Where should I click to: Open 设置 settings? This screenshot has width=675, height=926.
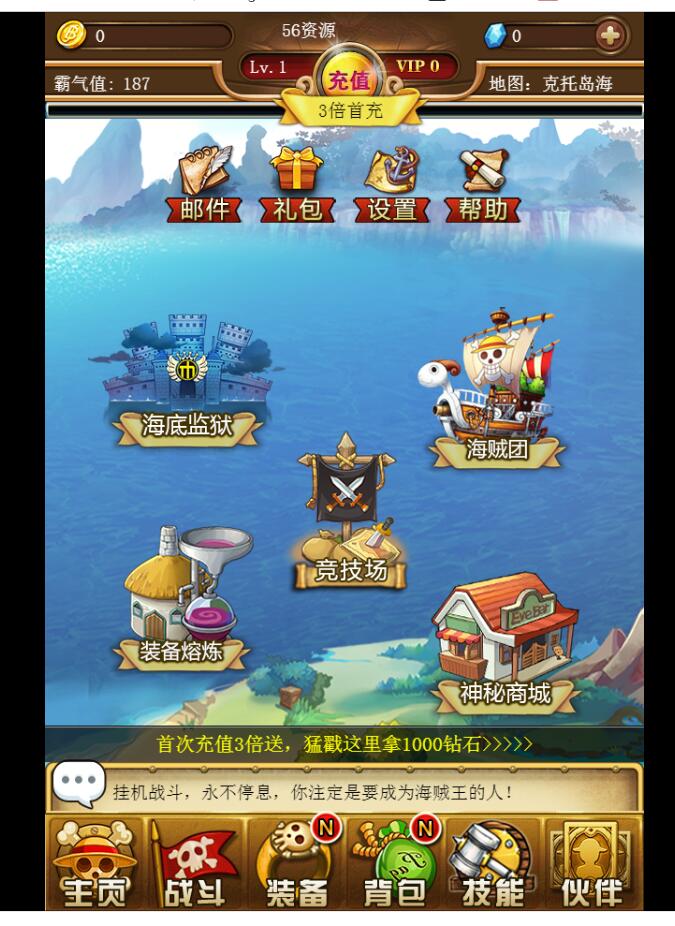click(x=391, y=185)
